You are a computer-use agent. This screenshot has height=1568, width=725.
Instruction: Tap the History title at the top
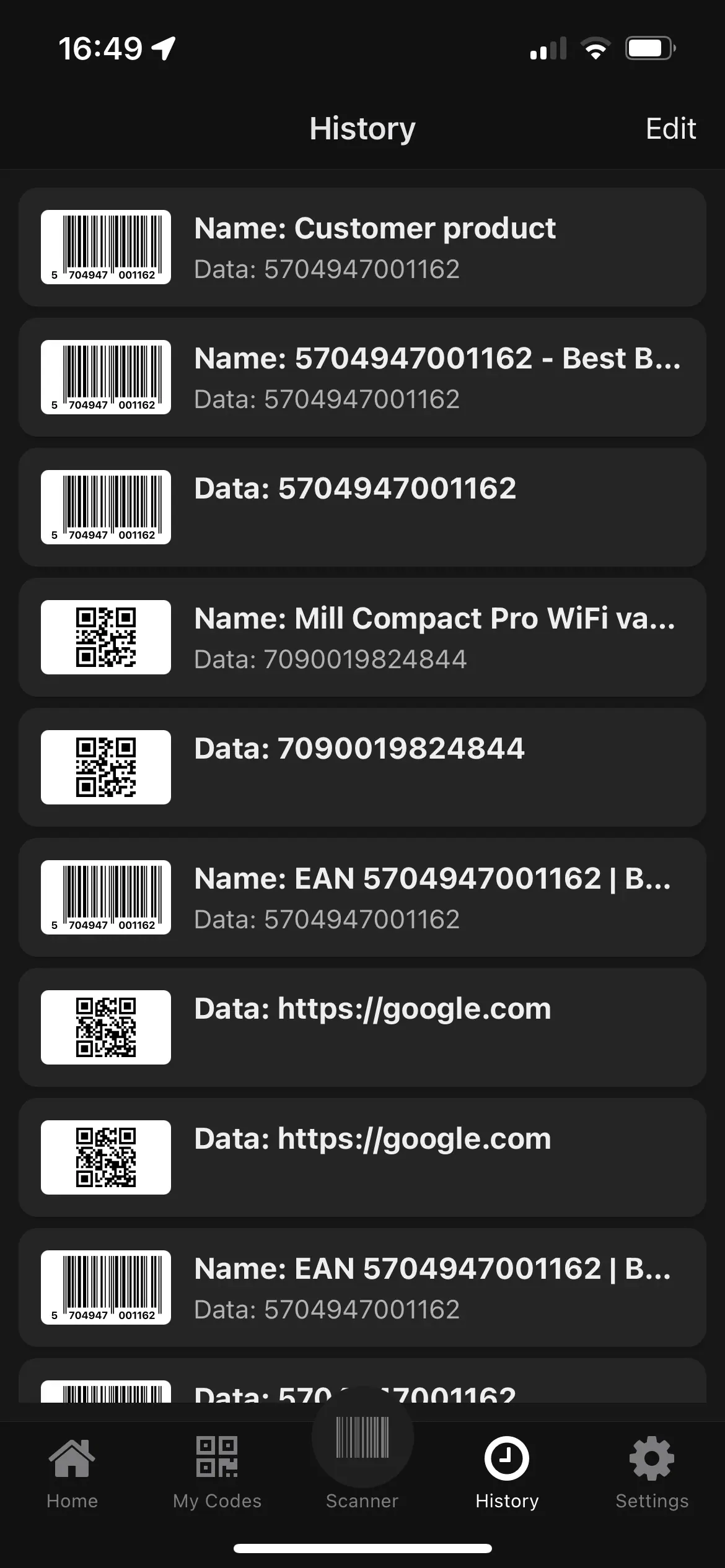[362, 129]
